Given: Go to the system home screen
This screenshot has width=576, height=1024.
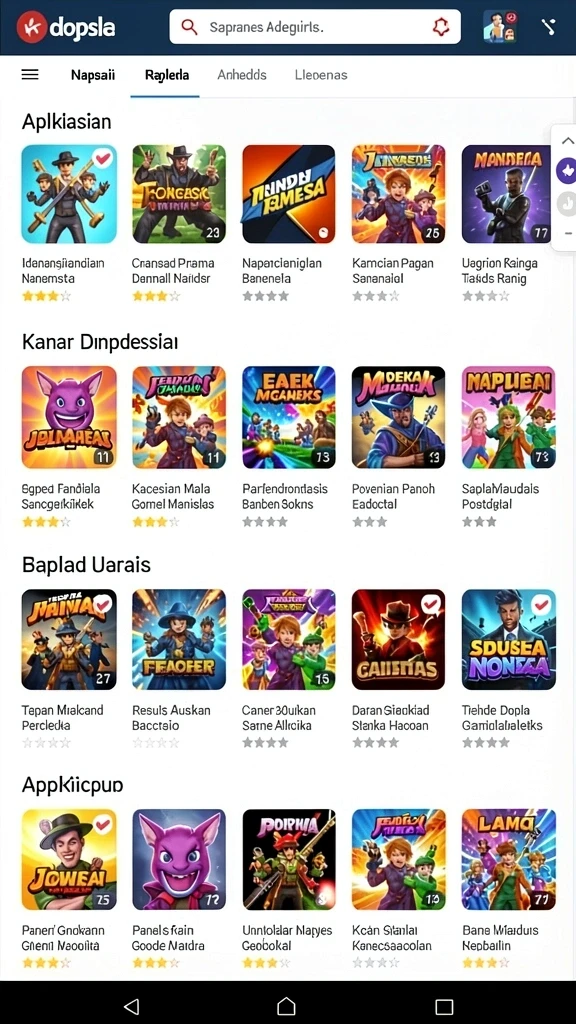Looking at the screenshot, I should click(286, 1006).
